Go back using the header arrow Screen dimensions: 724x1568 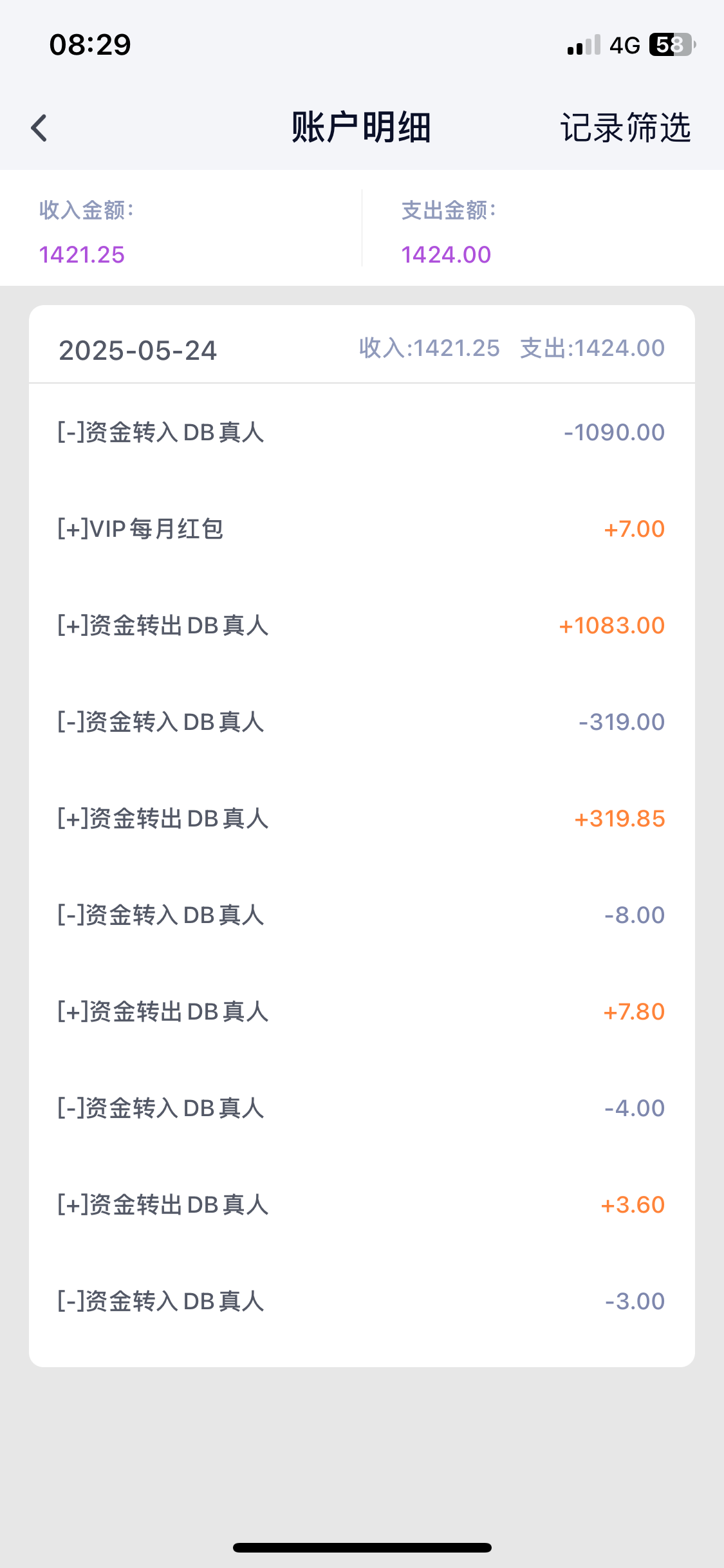[x=39, y=127]
